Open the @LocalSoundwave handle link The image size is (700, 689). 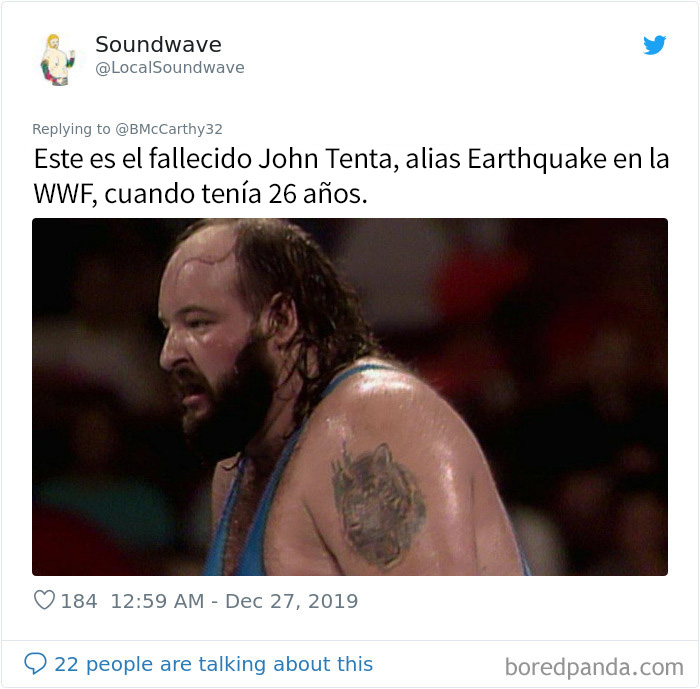point(169,68)
